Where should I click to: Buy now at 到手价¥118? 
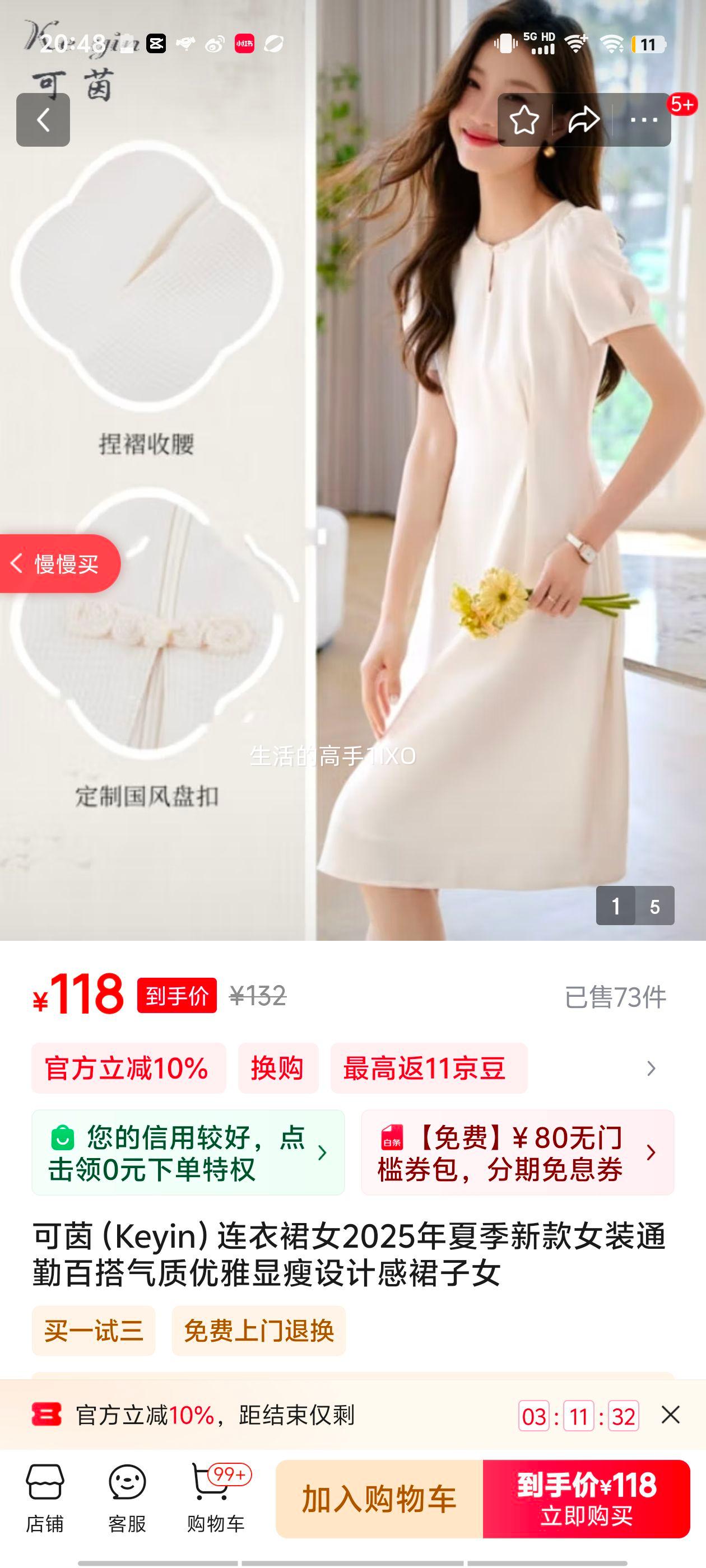click(x=586, y=1499)
